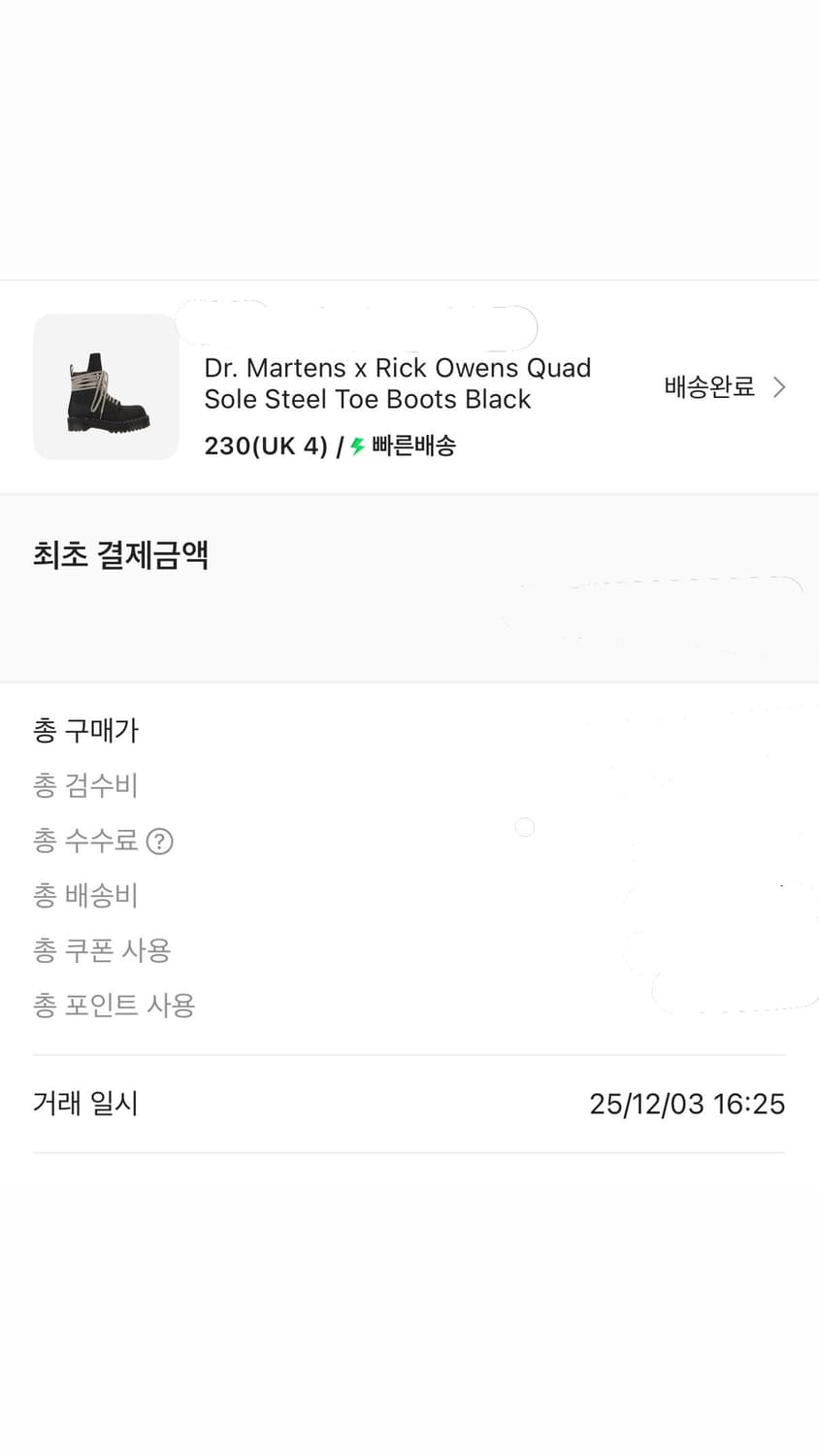This screenshot has height=1456, width=819.
Task: Open the boots product thumbnail image
Action: (x=106, y=386)
